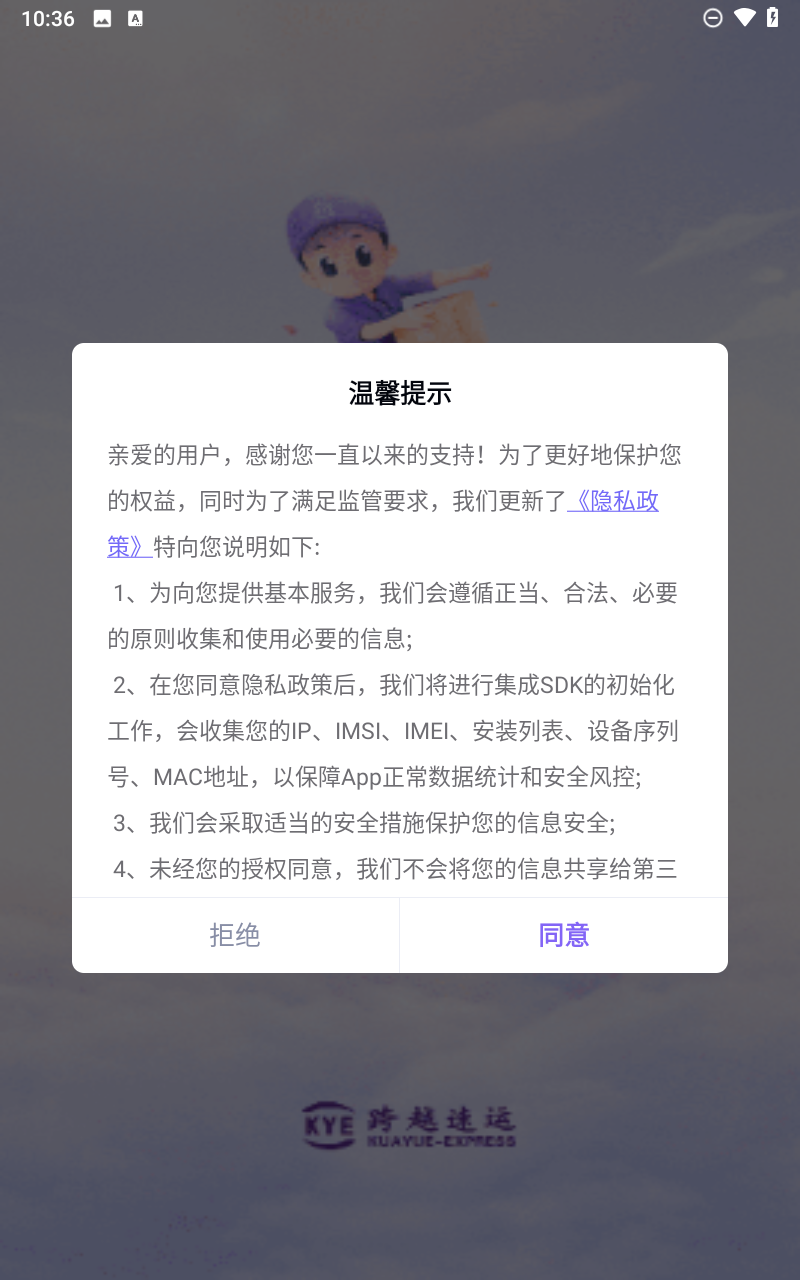The width and height of the screenshot is (800, 1280).
Task: Open the 《隐私政策》 privacy policy link
Action: tap(613, 501)
